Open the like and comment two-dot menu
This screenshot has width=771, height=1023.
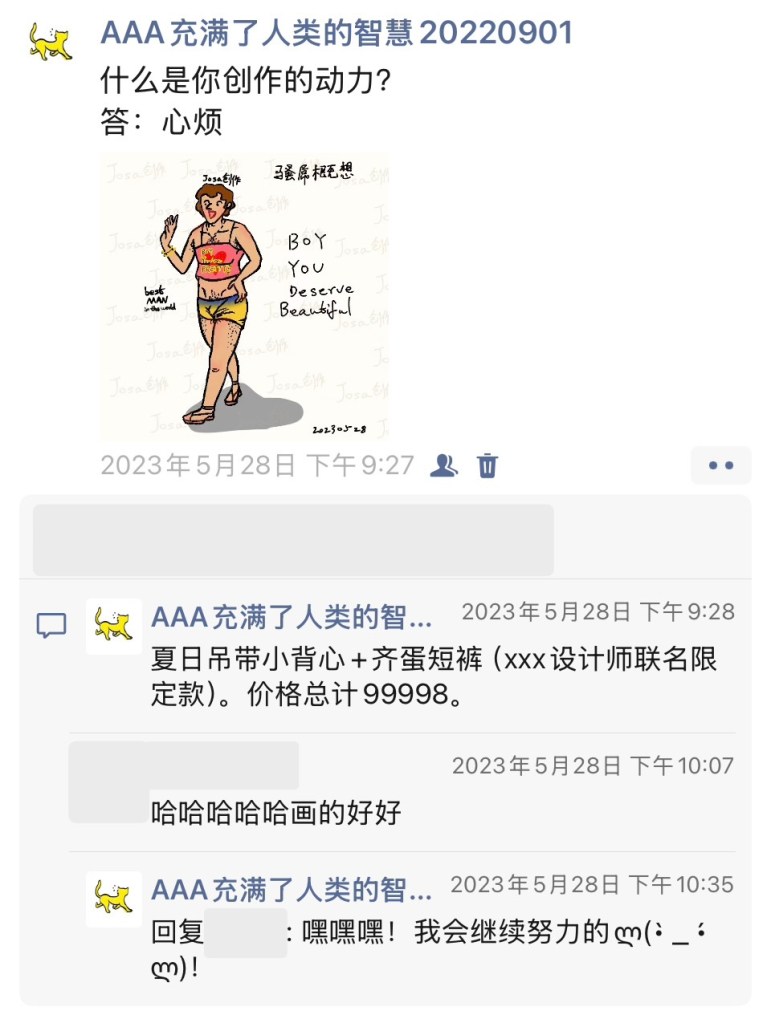720,465
